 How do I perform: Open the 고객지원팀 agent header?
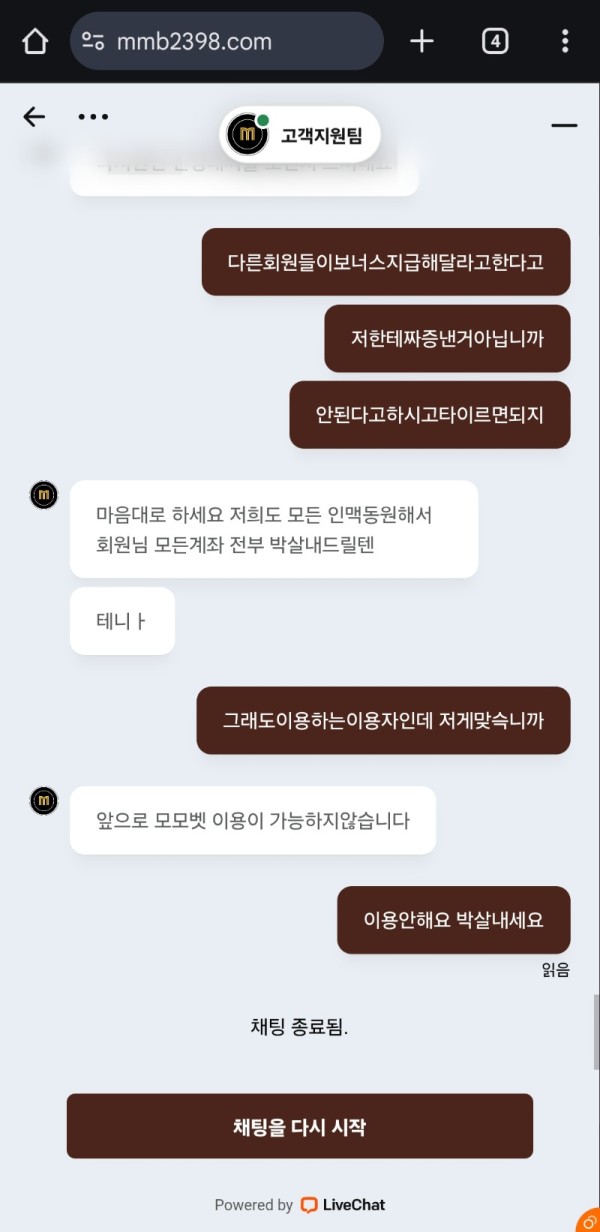(299, 134)
